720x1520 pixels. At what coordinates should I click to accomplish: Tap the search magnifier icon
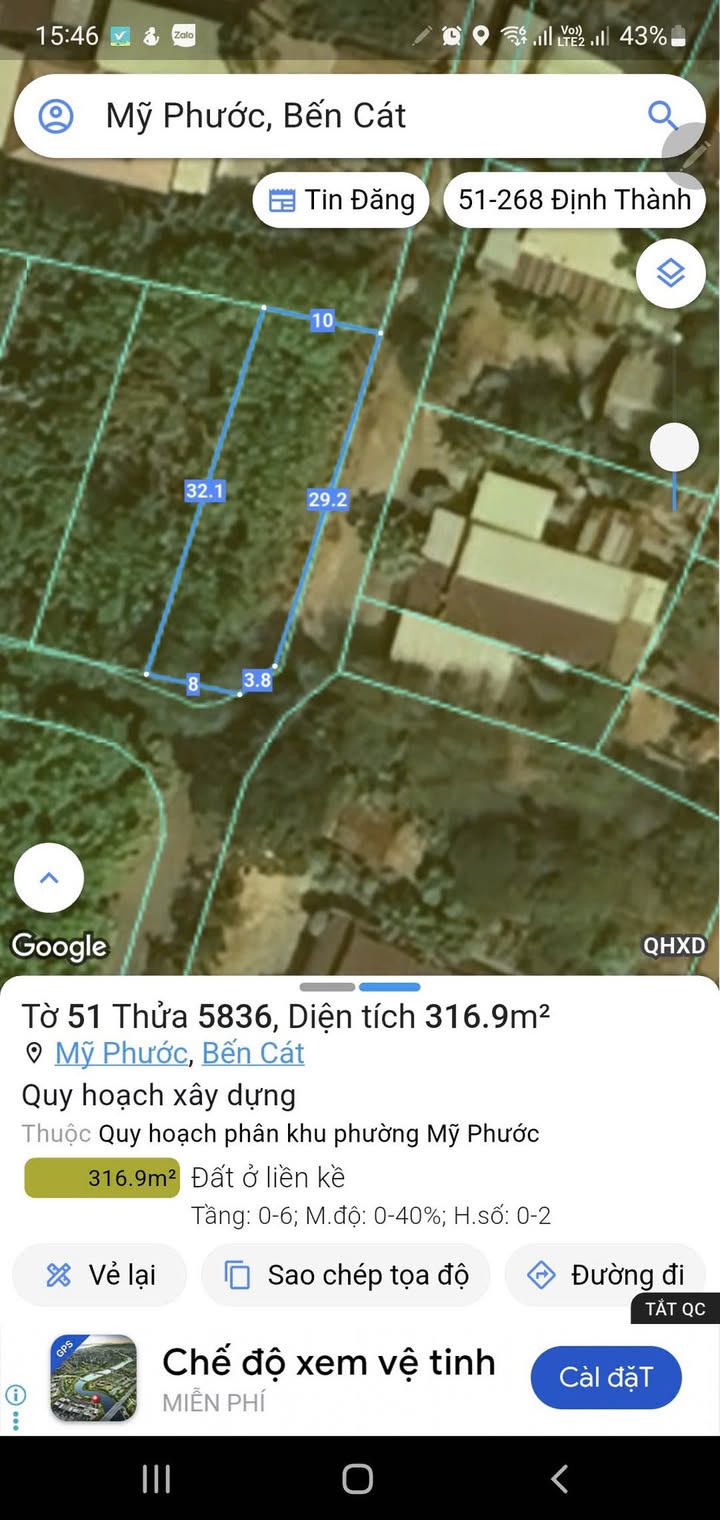pyautogui.click(x=663, y=114)
